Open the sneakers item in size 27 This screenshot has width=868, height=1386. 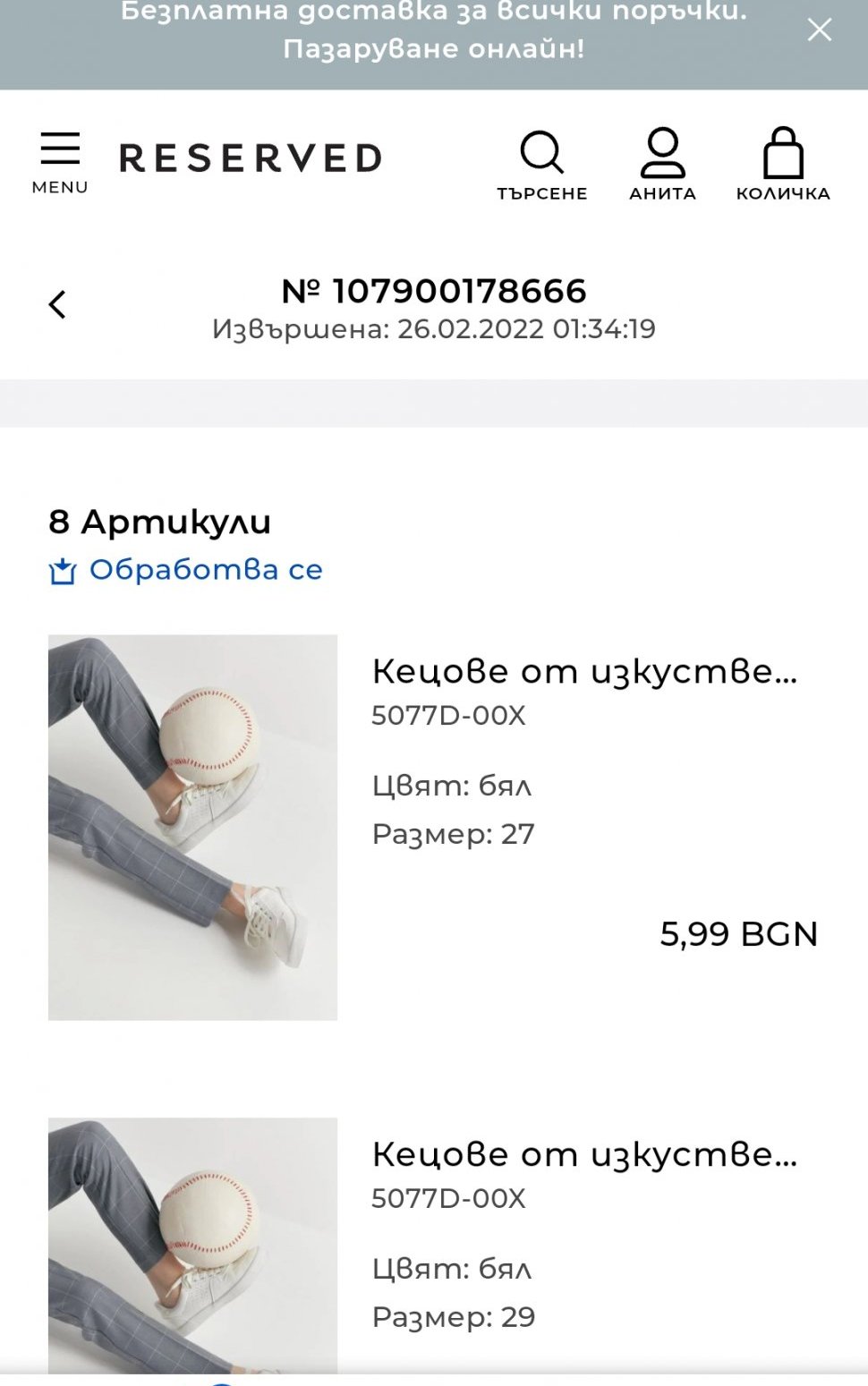tap(583, 671)
